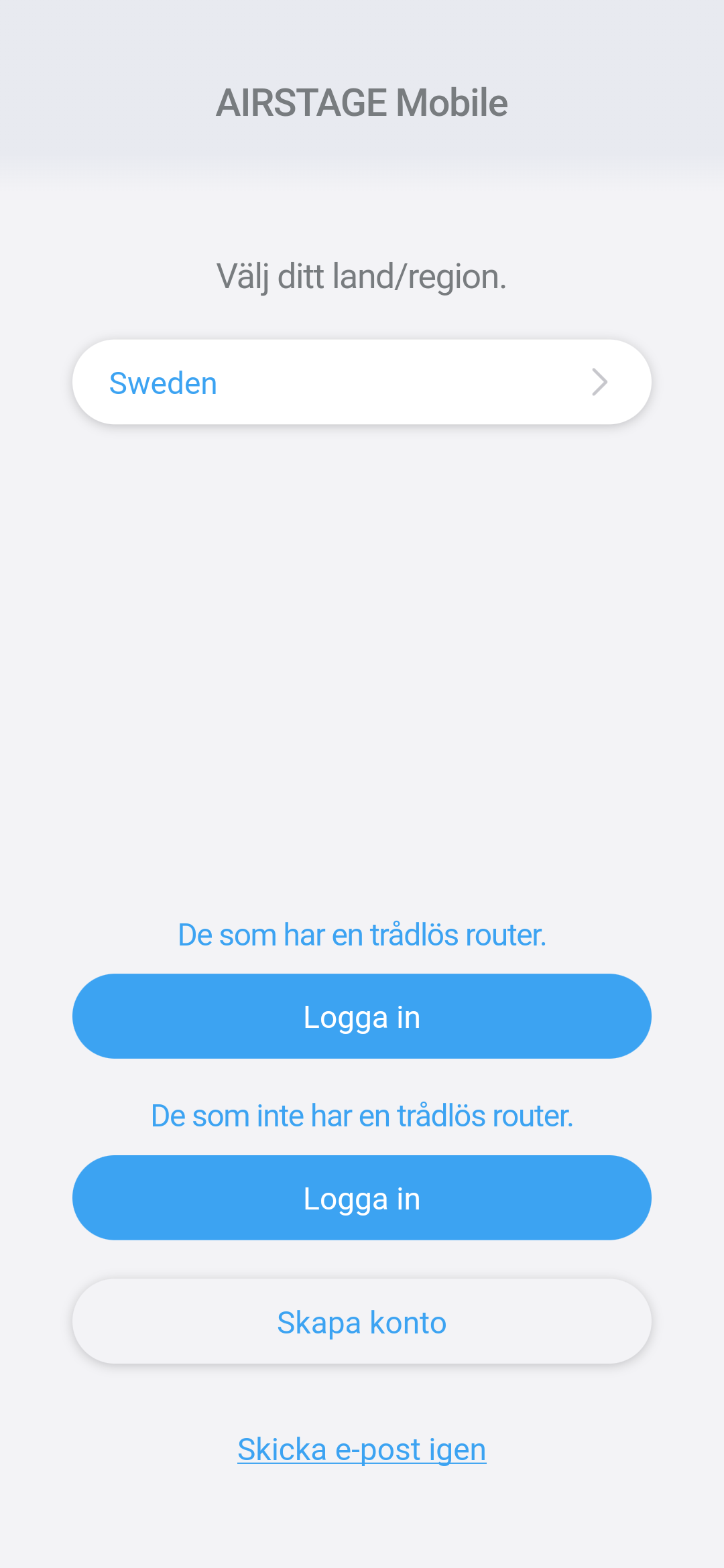The height and width of the screenshot is (1568, 724).
Task: Tap Logga in for users with wireless router
Action: click(362, 1017)
